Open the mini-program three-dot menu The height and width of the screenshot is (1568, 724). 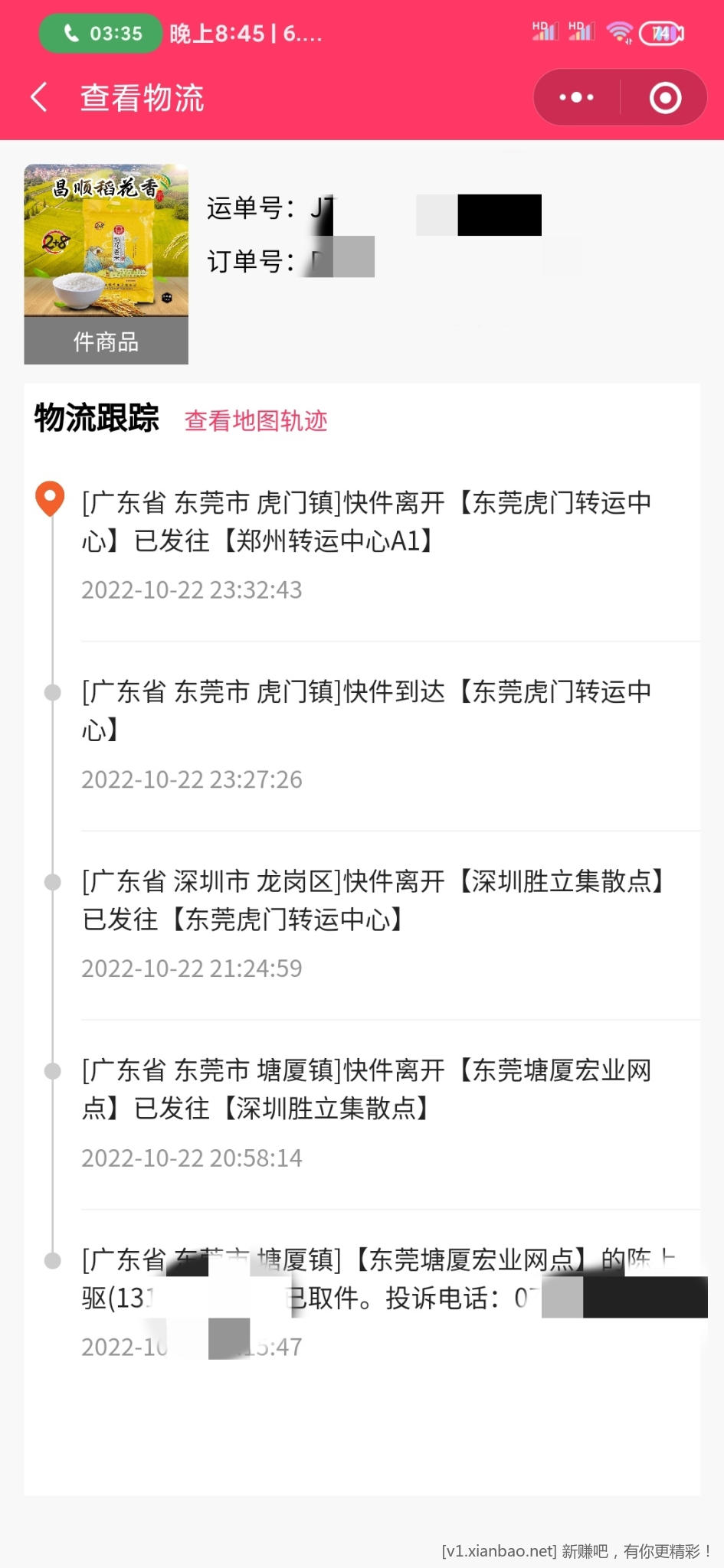point(576,97)
